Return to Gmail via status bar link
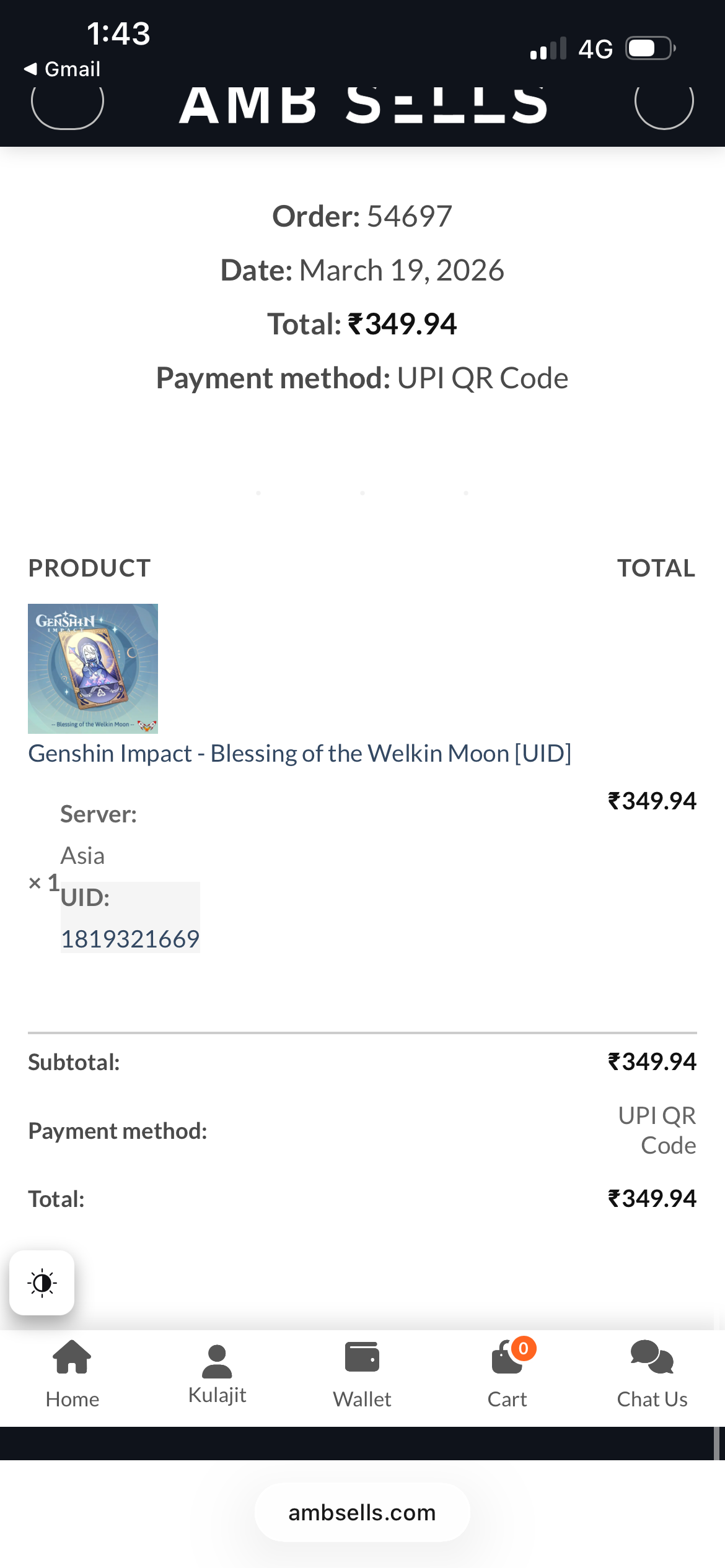725x1568 pixels. [x=62, y=68]
